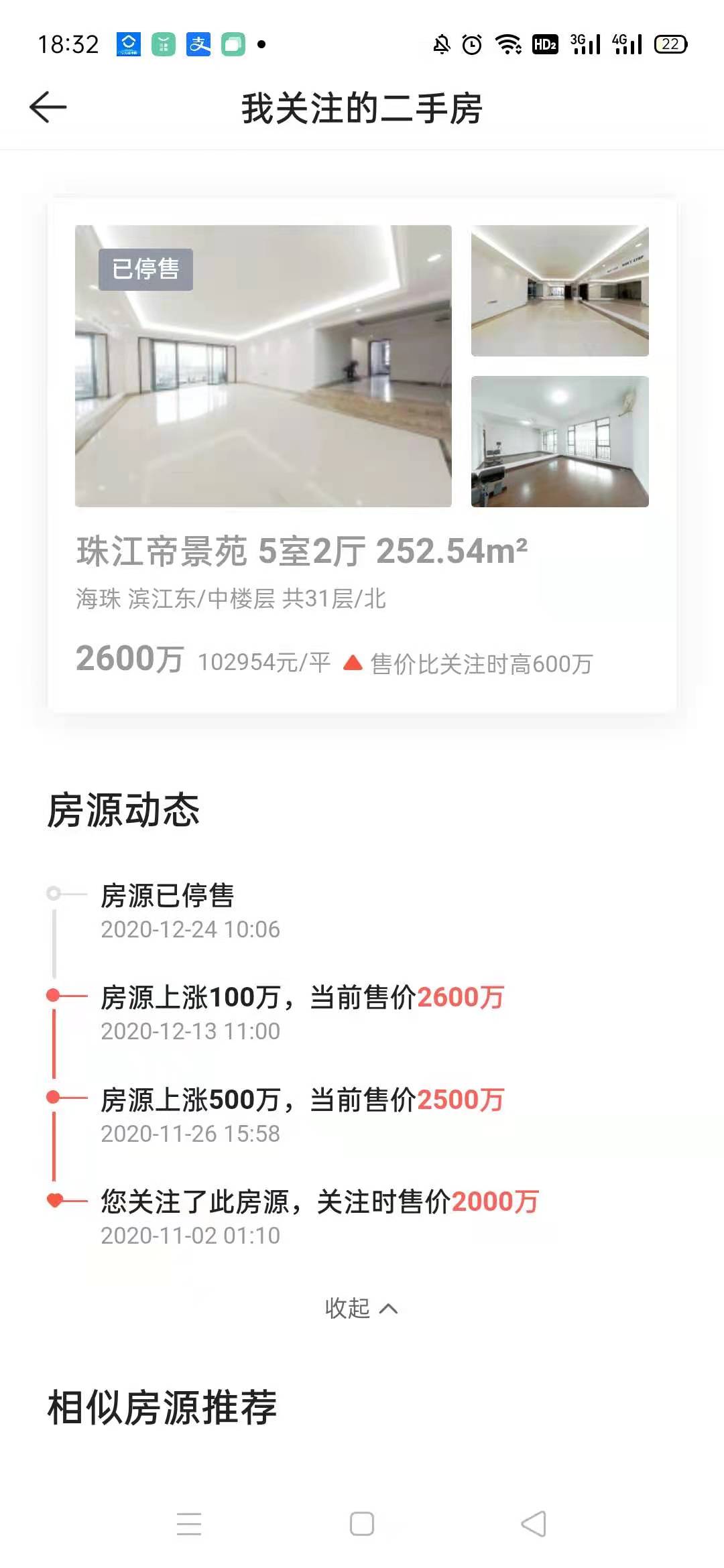Tap the muted notification bell in status bar
The height and width of the screenshot is (1568, 724).
[x=442, y=44]
